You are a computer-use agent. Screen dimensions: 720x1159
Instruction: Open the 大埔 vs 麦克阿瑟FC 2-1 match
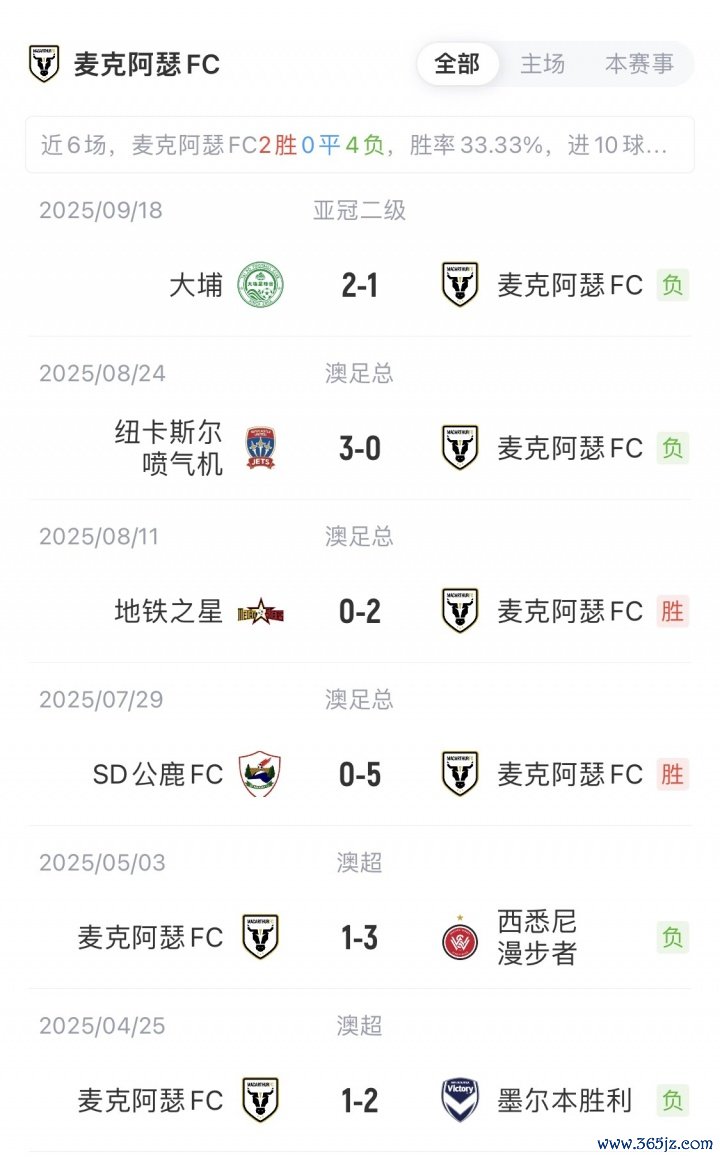click(359, 286)
